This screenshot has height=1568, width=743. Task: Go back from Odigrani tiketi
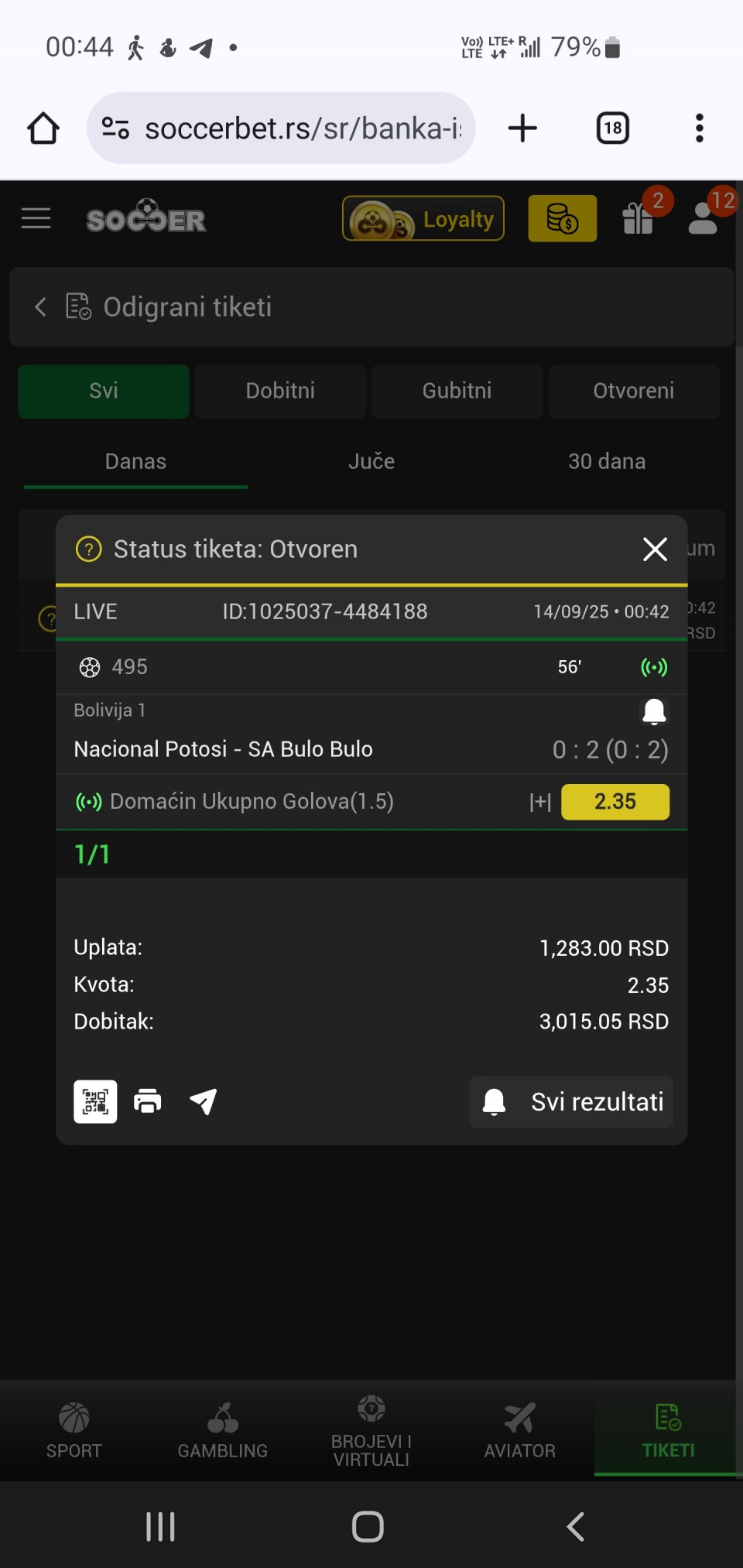click(41, 307)
